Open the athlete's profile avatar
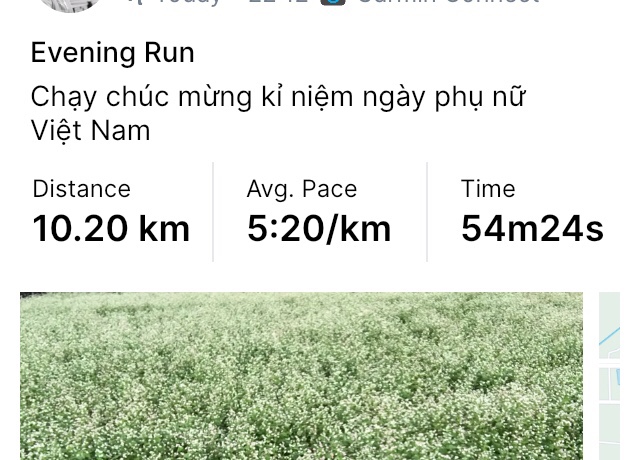 [x=70, y=5]
